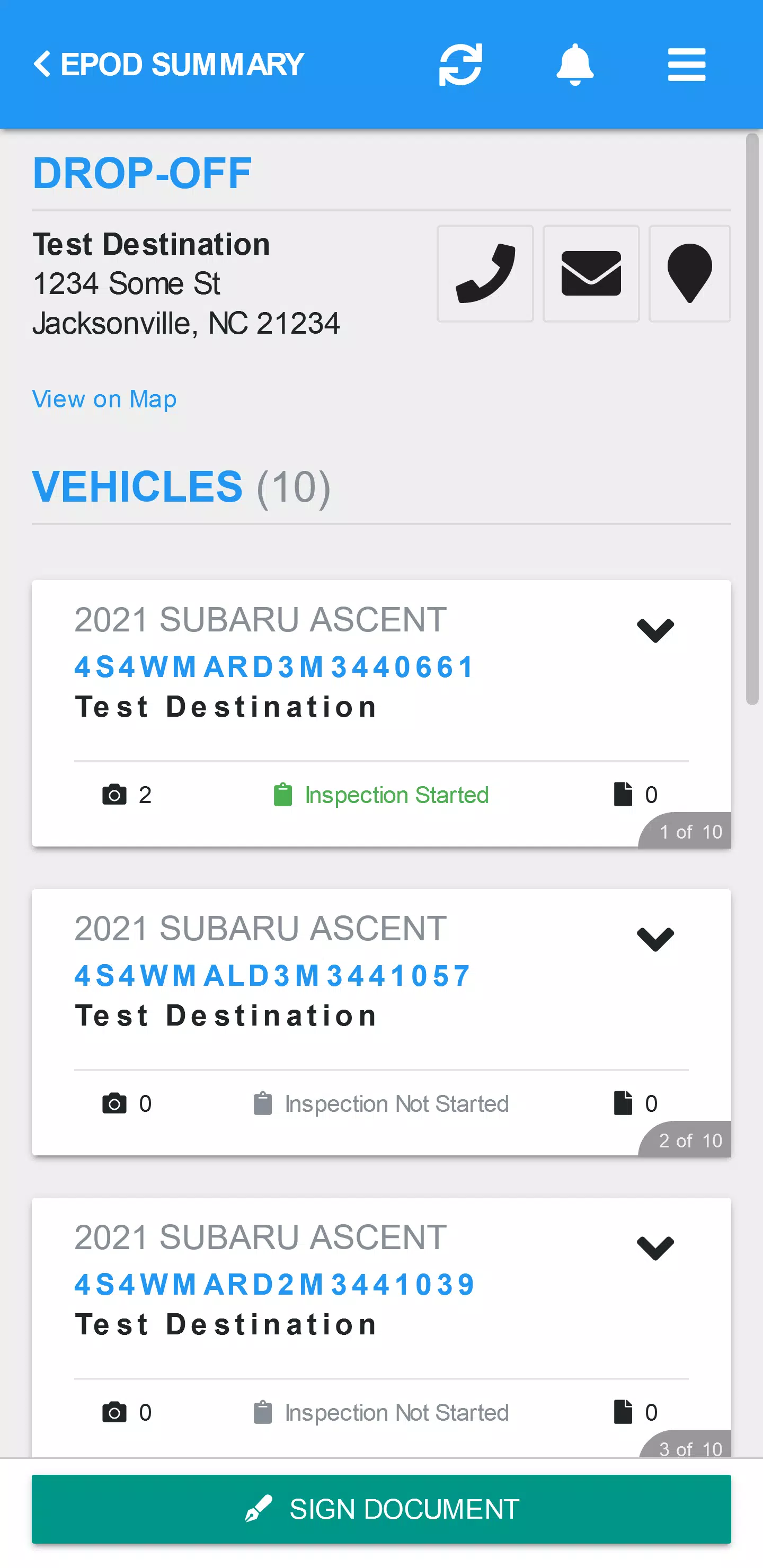The height and width of the screenshot is (1568, 763).
Task: Call Test Destination via phone icon
Action: tap(485, 274)
